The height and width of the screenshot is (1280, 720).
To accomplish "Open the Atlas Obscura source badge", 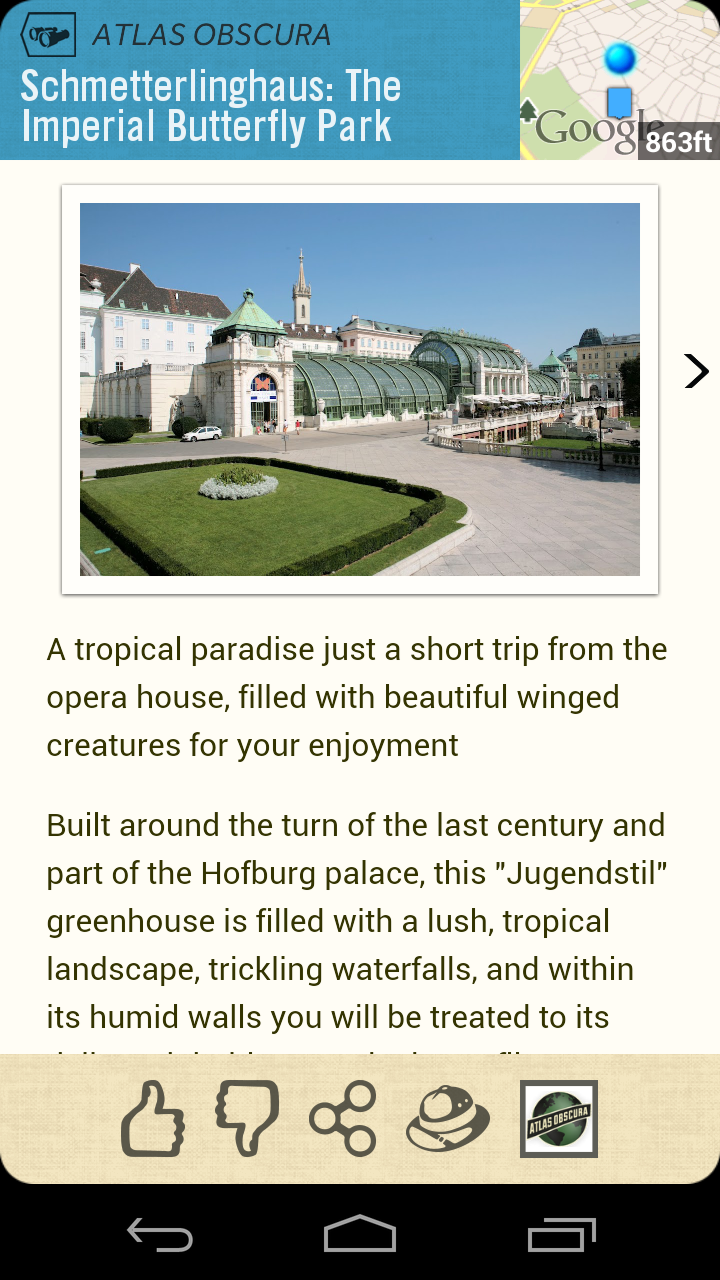I will click(x=559, y=1119).
